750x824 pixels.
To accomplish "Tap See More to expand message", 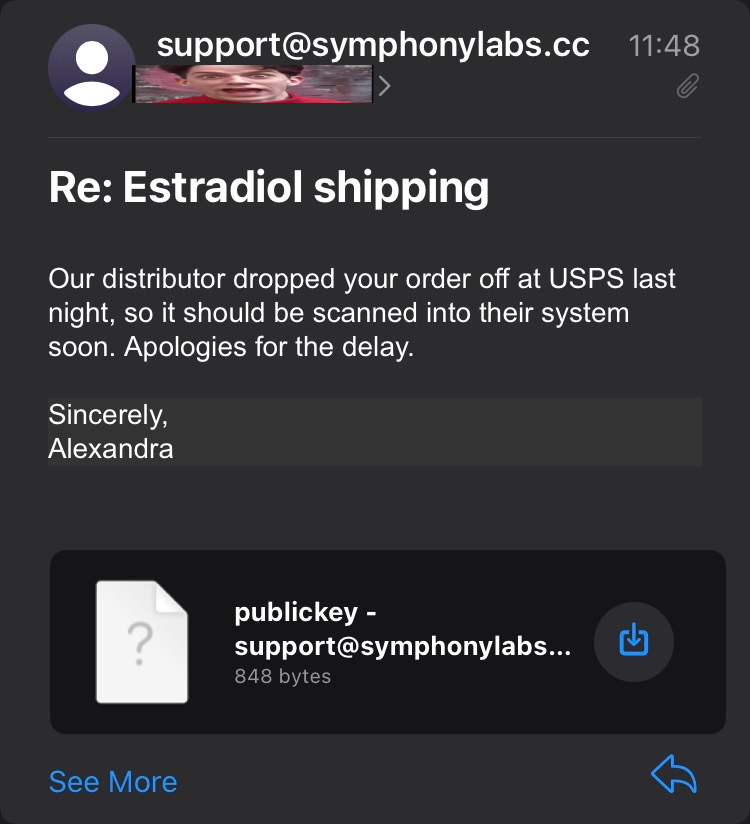I will 113,781.
